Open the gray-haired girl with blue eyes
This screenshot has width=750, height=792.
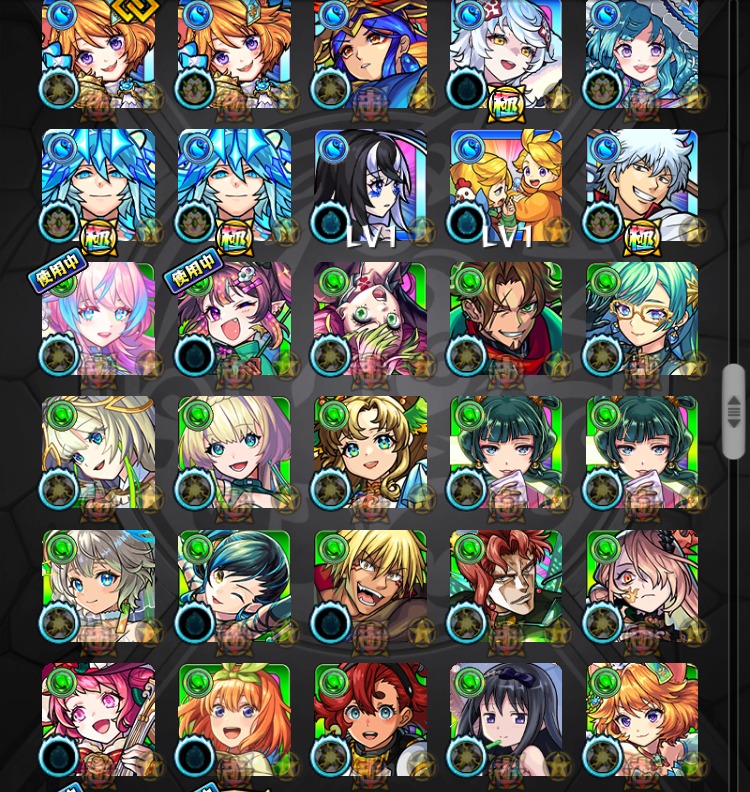pos(98,586)
